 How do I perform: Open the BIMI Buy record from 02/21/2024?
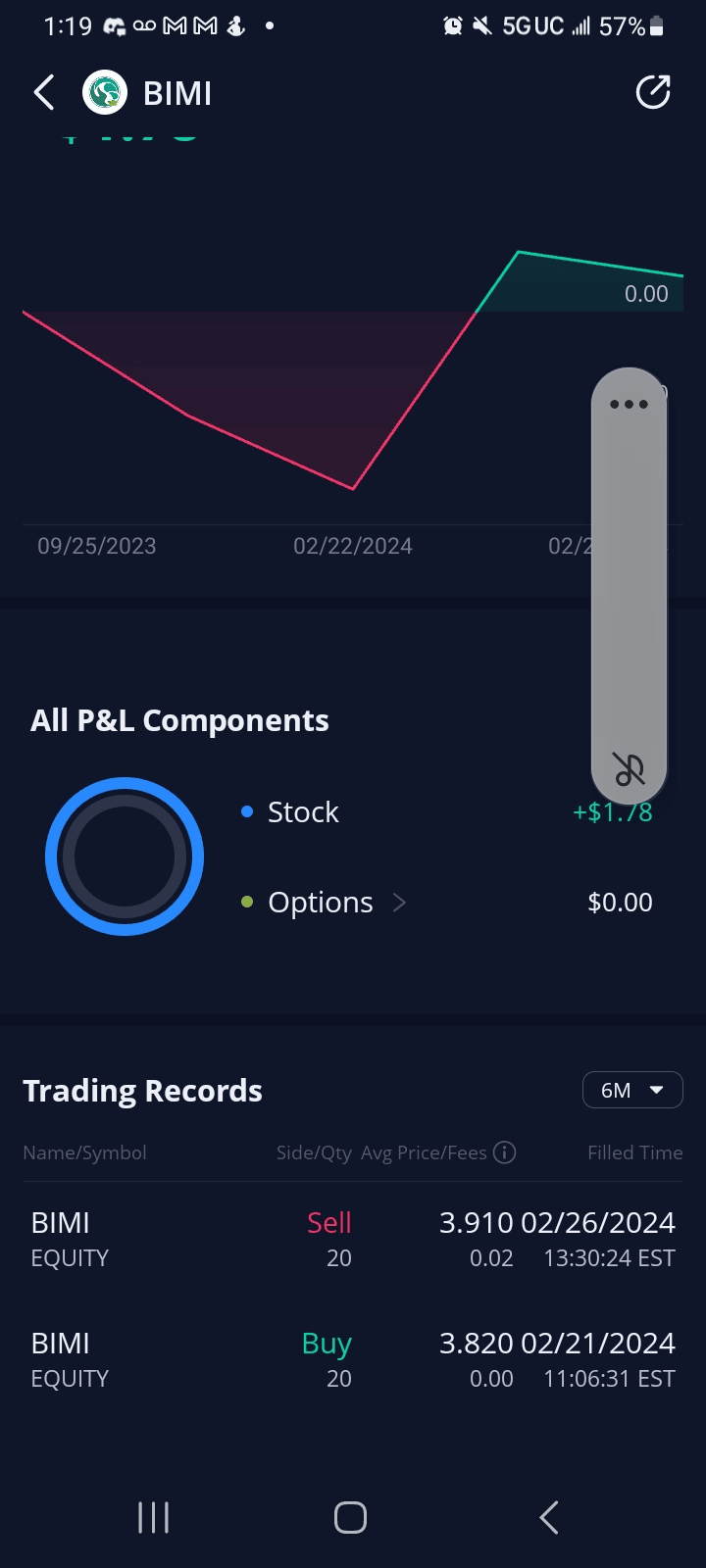click(x=353, y=1360)
